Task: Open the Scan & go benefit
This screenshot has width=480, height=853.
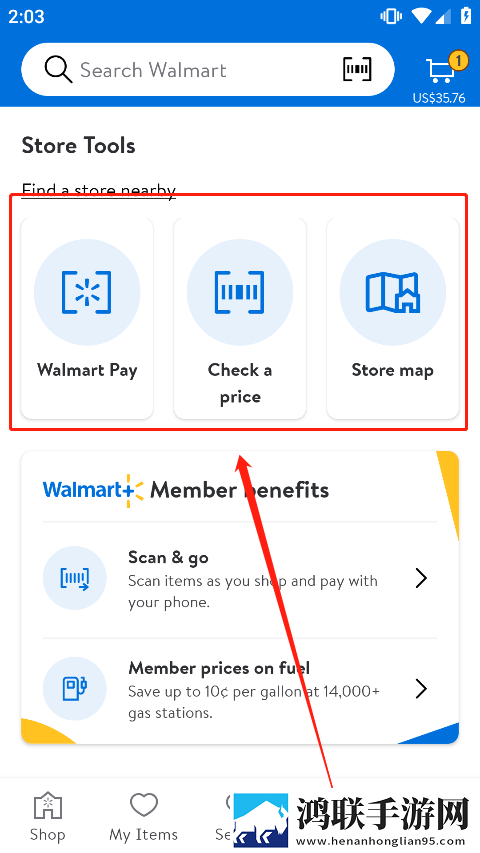Action: click(240, 579)
